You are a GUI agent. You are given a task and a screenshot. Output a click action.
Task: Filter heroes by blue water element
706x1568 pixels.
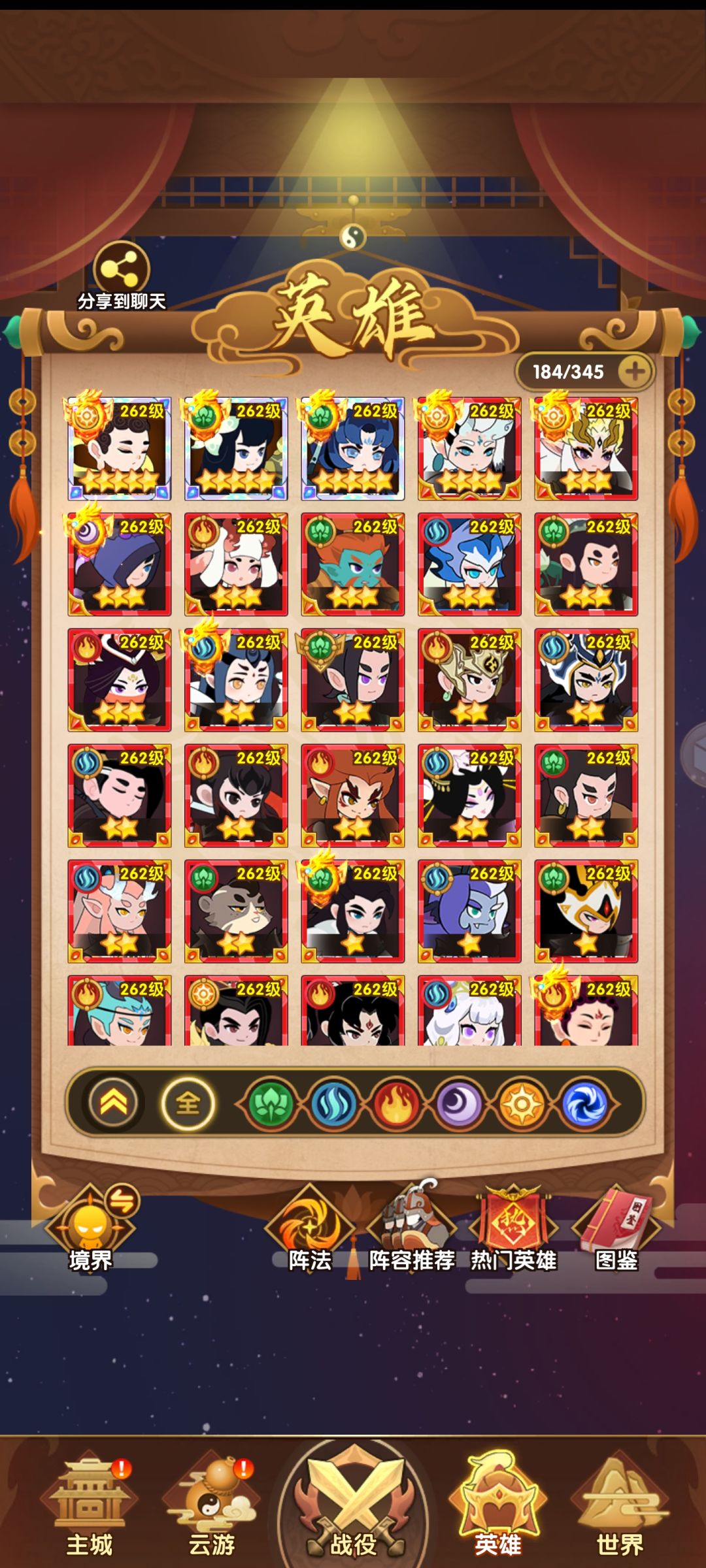333,1103
